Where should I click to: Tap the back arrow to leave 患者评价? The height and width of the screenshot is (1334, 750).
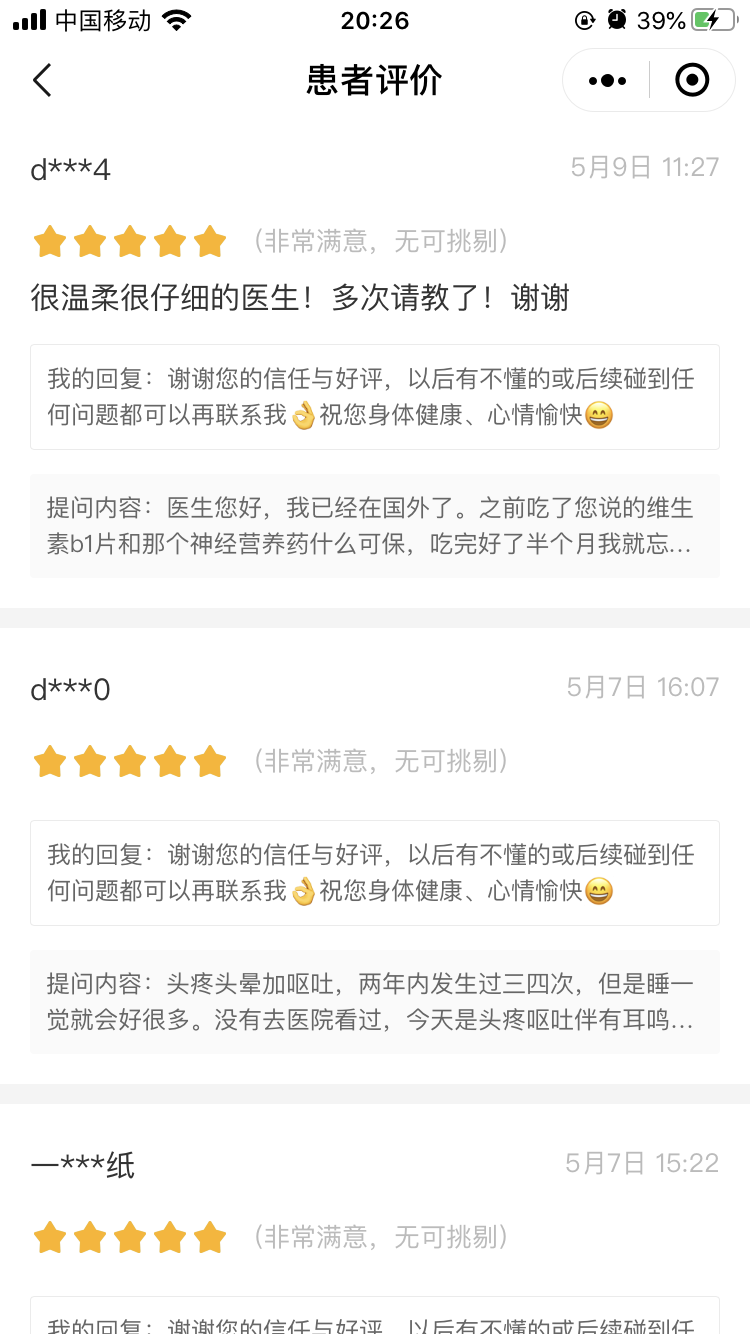click(x=42, y=80)
